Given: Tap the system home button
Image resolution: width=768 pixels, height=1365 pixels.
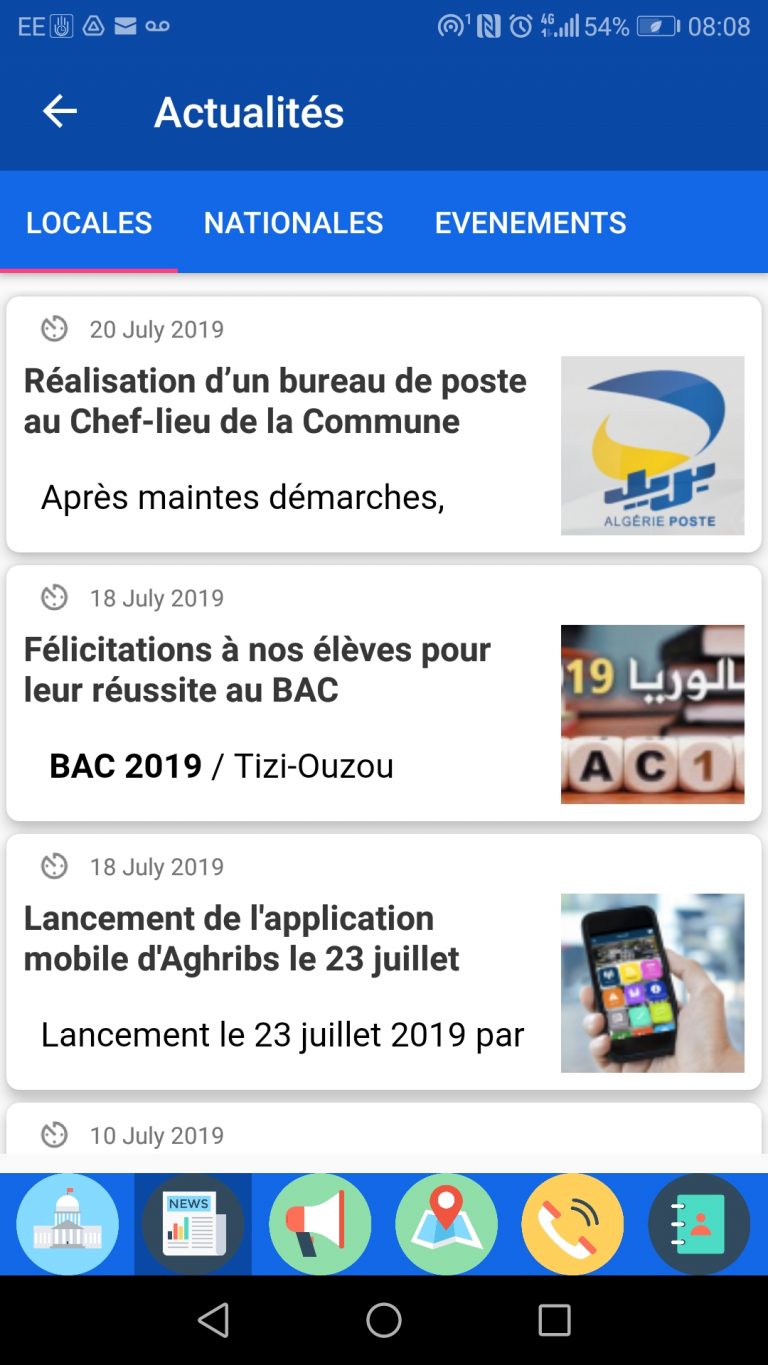Looking at the screenshot, I should coord(384,1320).
